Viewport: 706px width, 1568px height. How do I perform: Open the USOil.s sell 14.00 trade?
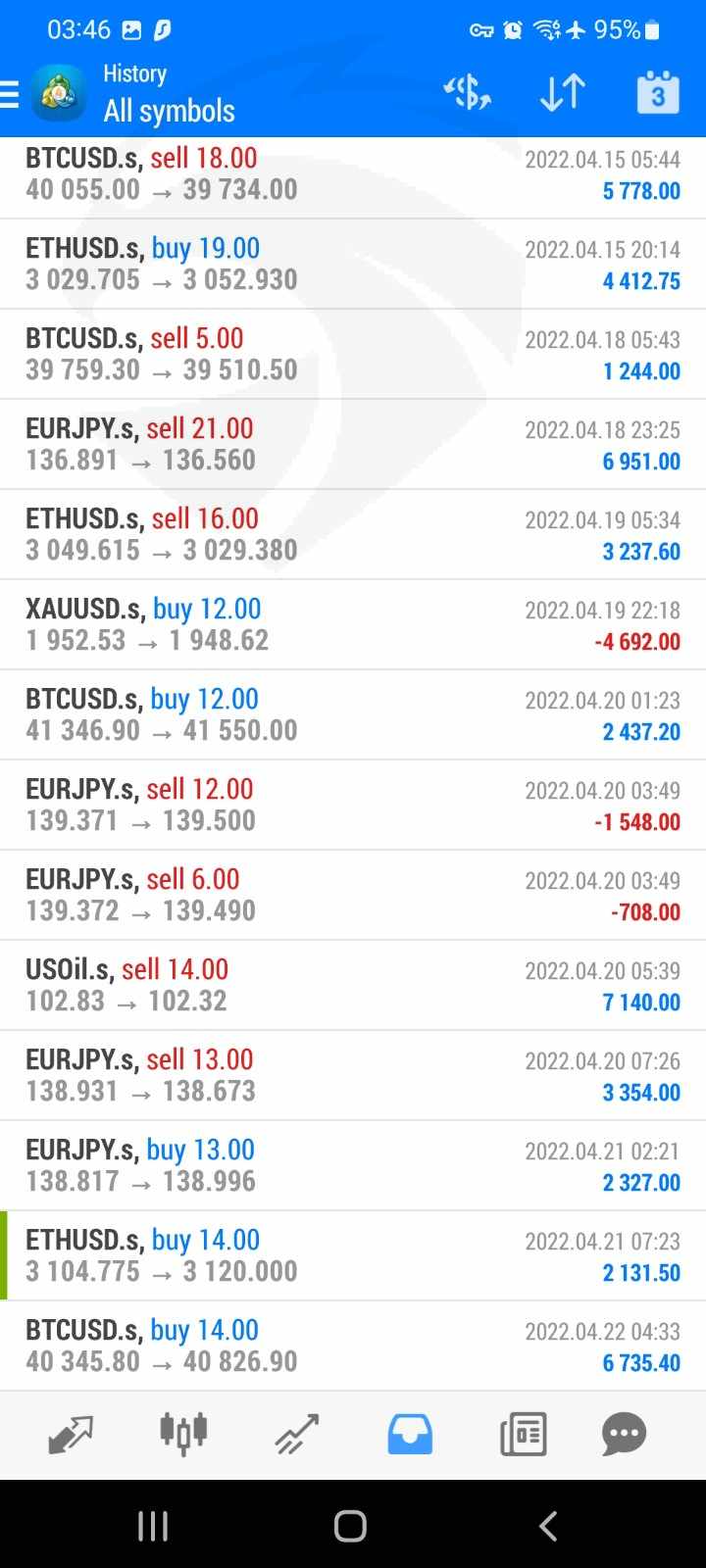[353, 986]
